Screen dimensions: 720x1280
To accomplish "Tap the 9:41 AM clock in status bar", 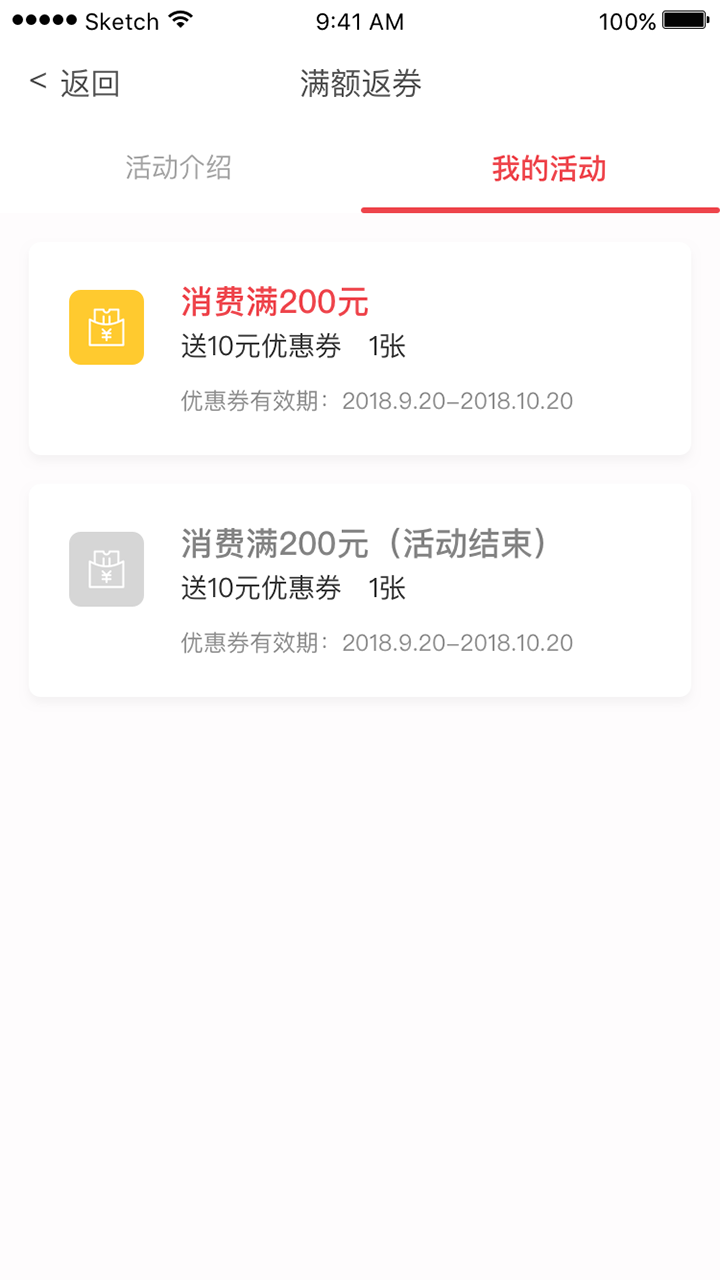I will 358,20.
